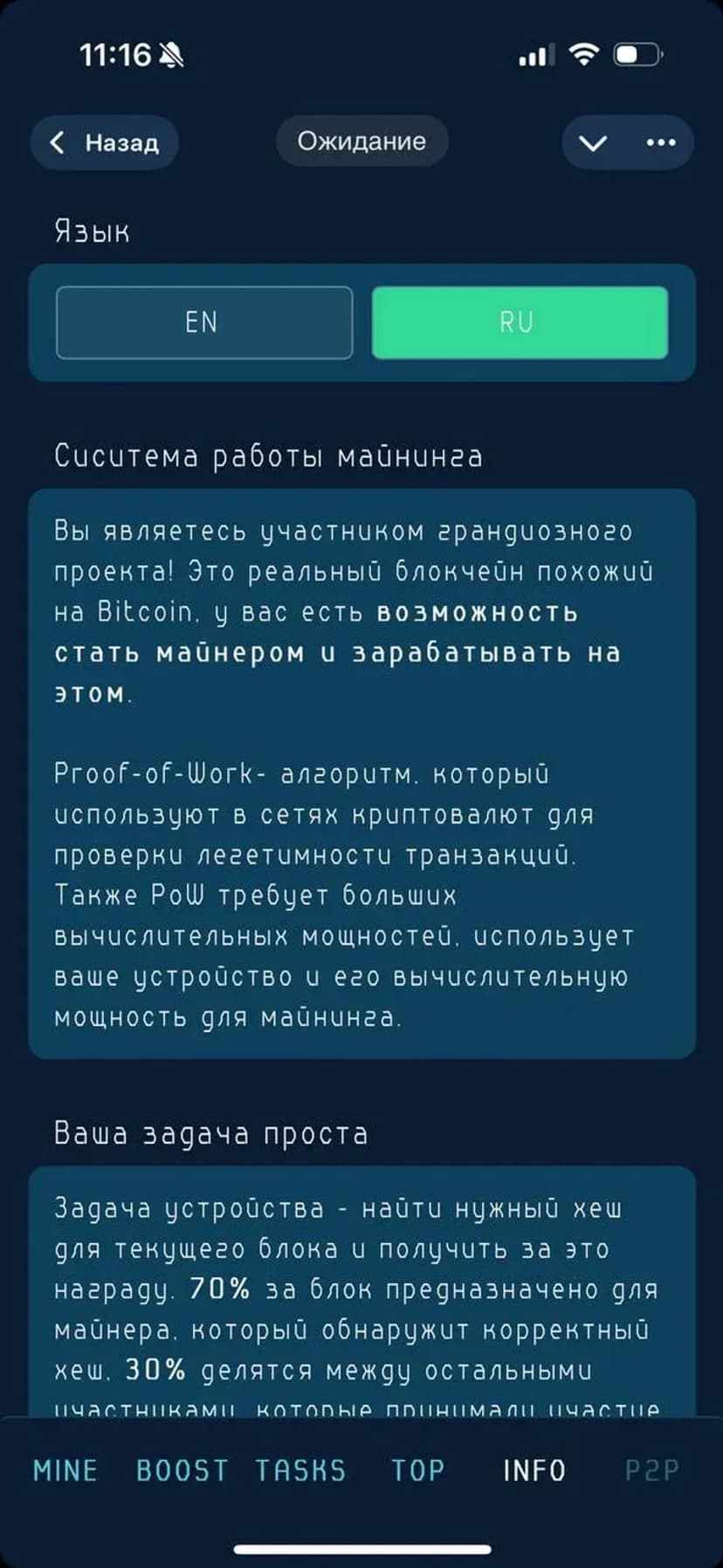The width and height of the screenshot is (723, 1568).
Task: Switch the language to EN
Action: coord(204,322)
